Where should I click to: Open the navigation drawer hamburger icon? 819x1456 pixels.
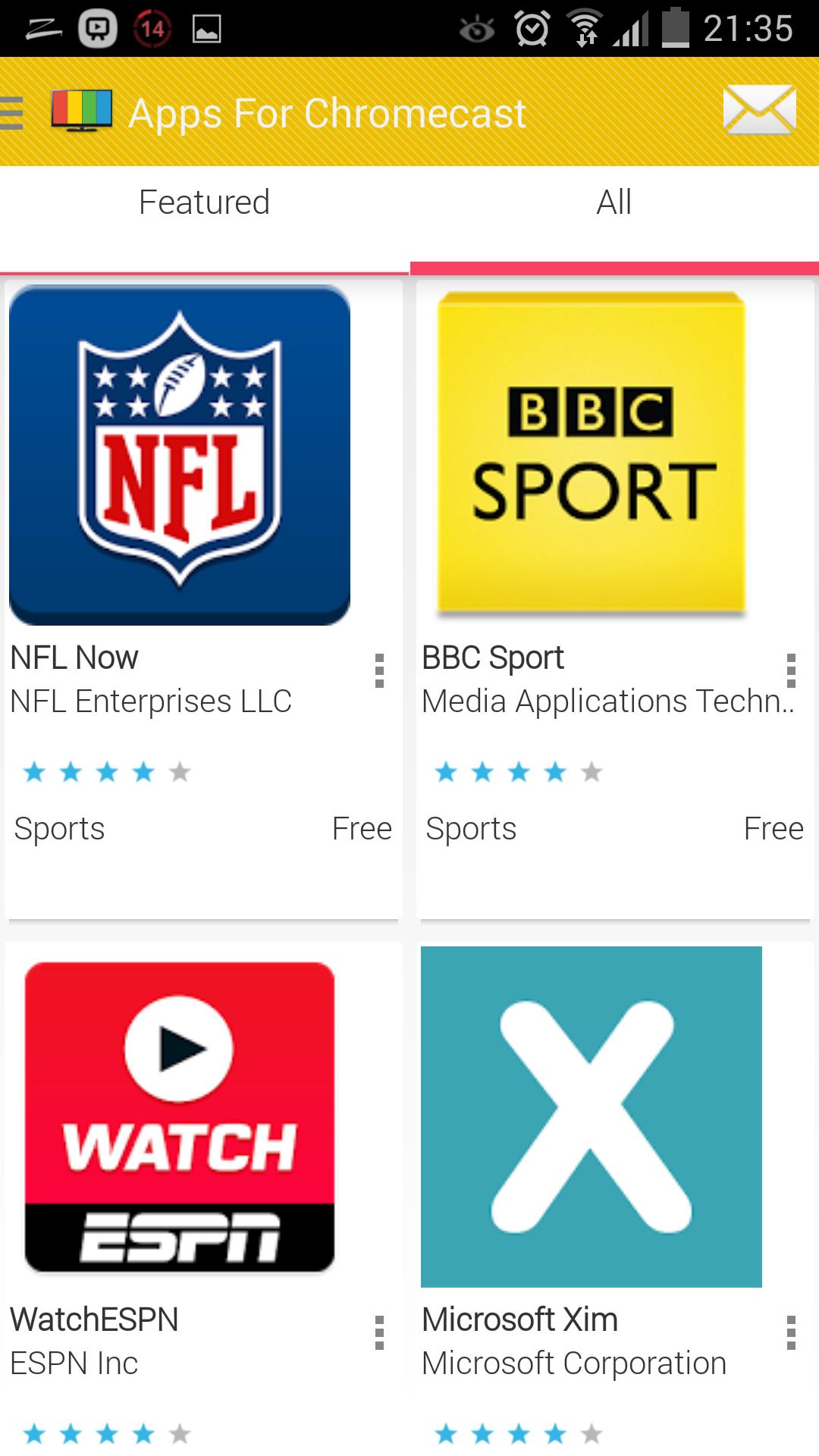point(11,112)
